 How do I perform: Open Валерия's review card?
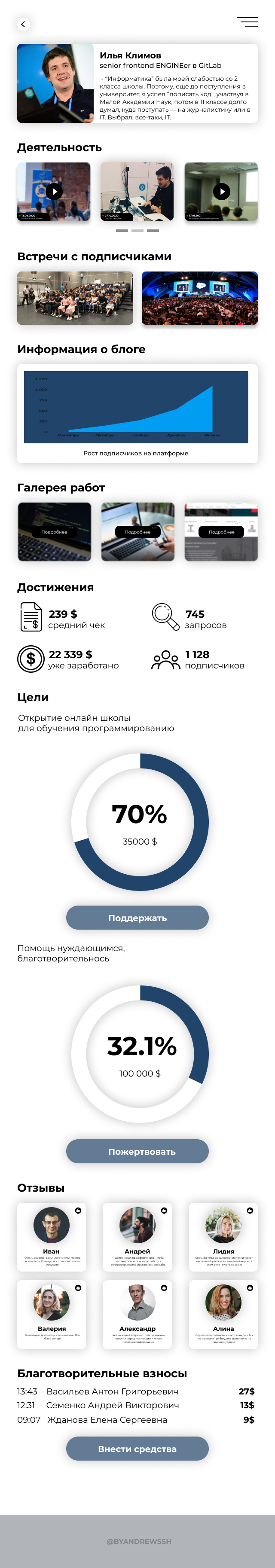(52, 1314)
